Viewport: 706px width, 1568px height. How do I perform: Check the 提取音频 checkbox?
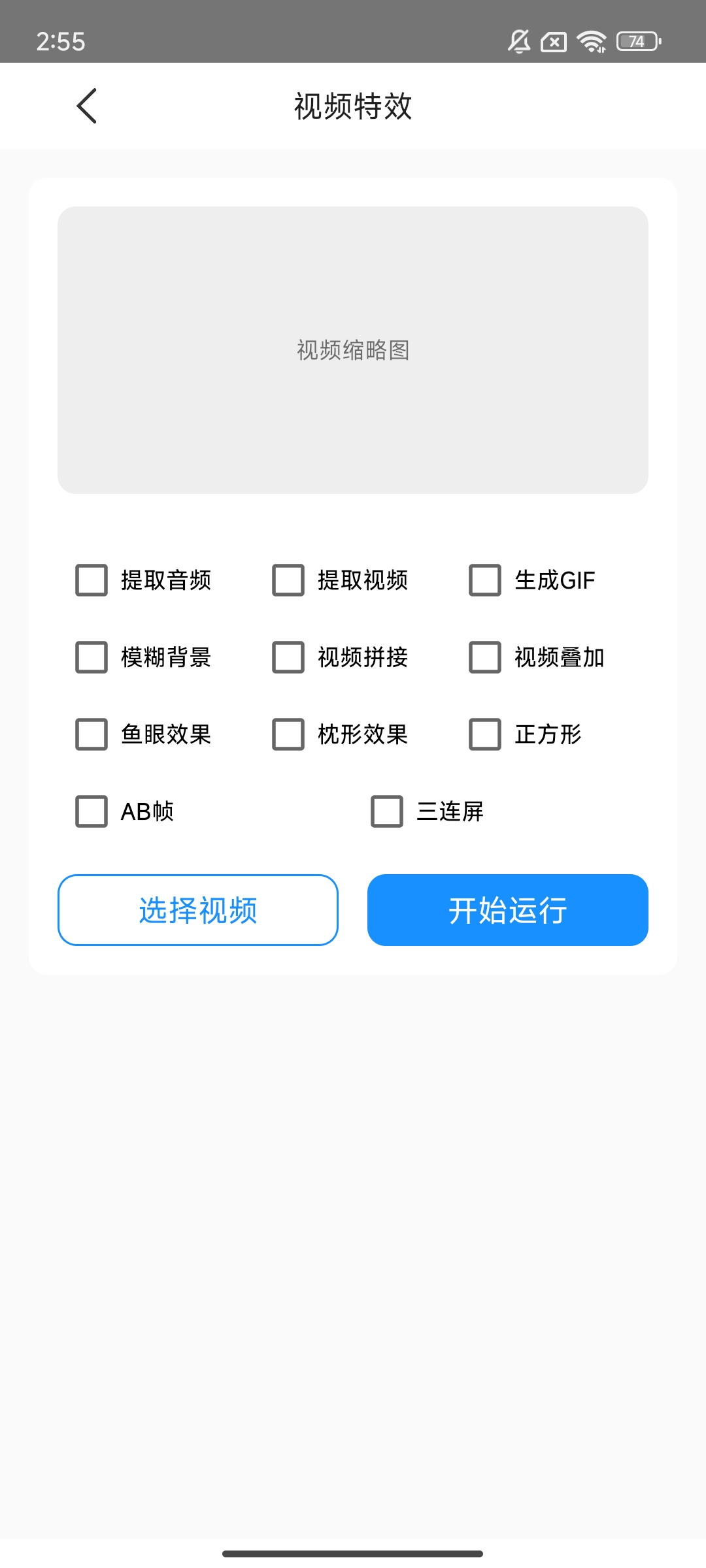[x=92, y=580]
